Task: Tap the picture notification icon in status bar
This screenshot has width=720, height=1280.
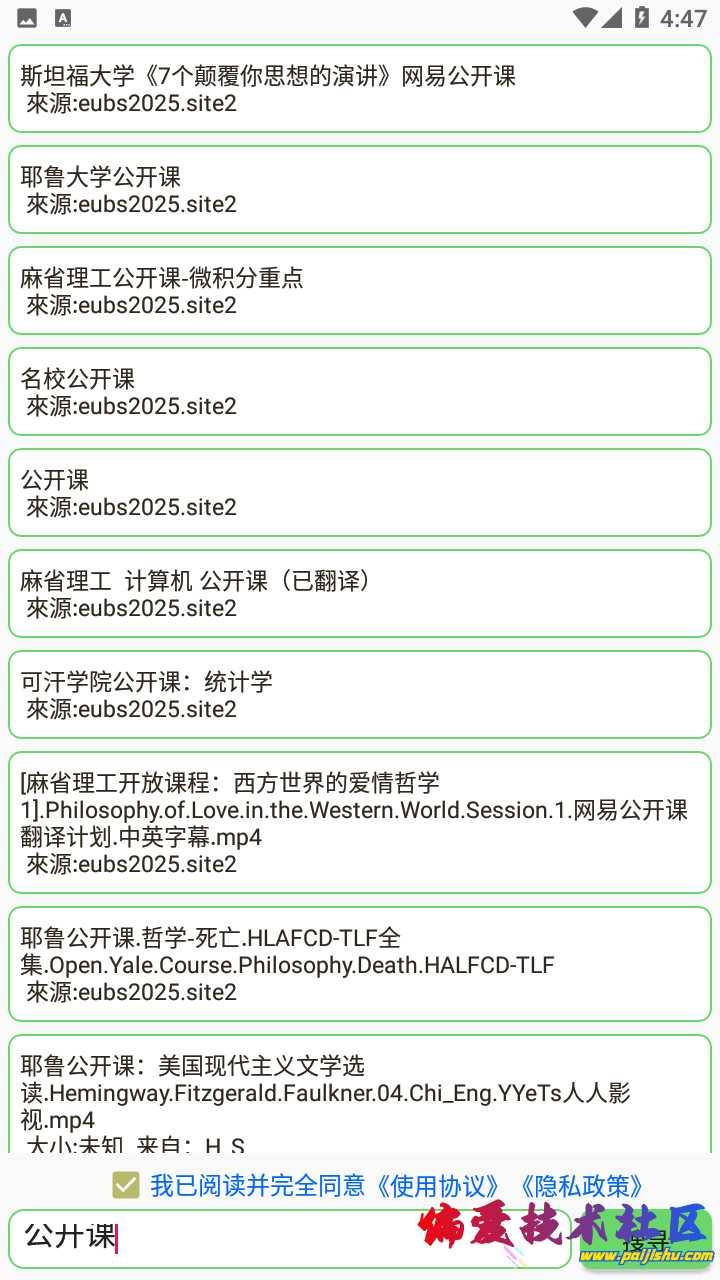Action: point(25,16)
